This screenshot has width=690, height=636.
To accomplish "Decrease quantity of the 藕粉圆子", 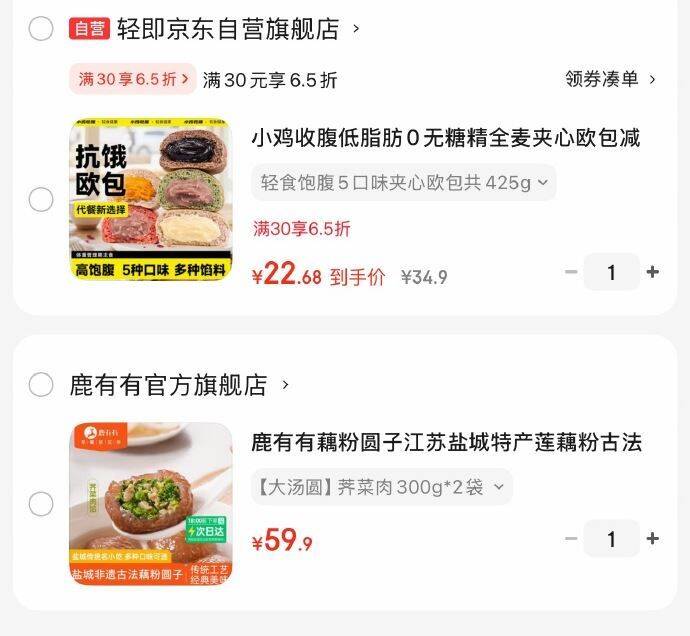I will point(571,539).
